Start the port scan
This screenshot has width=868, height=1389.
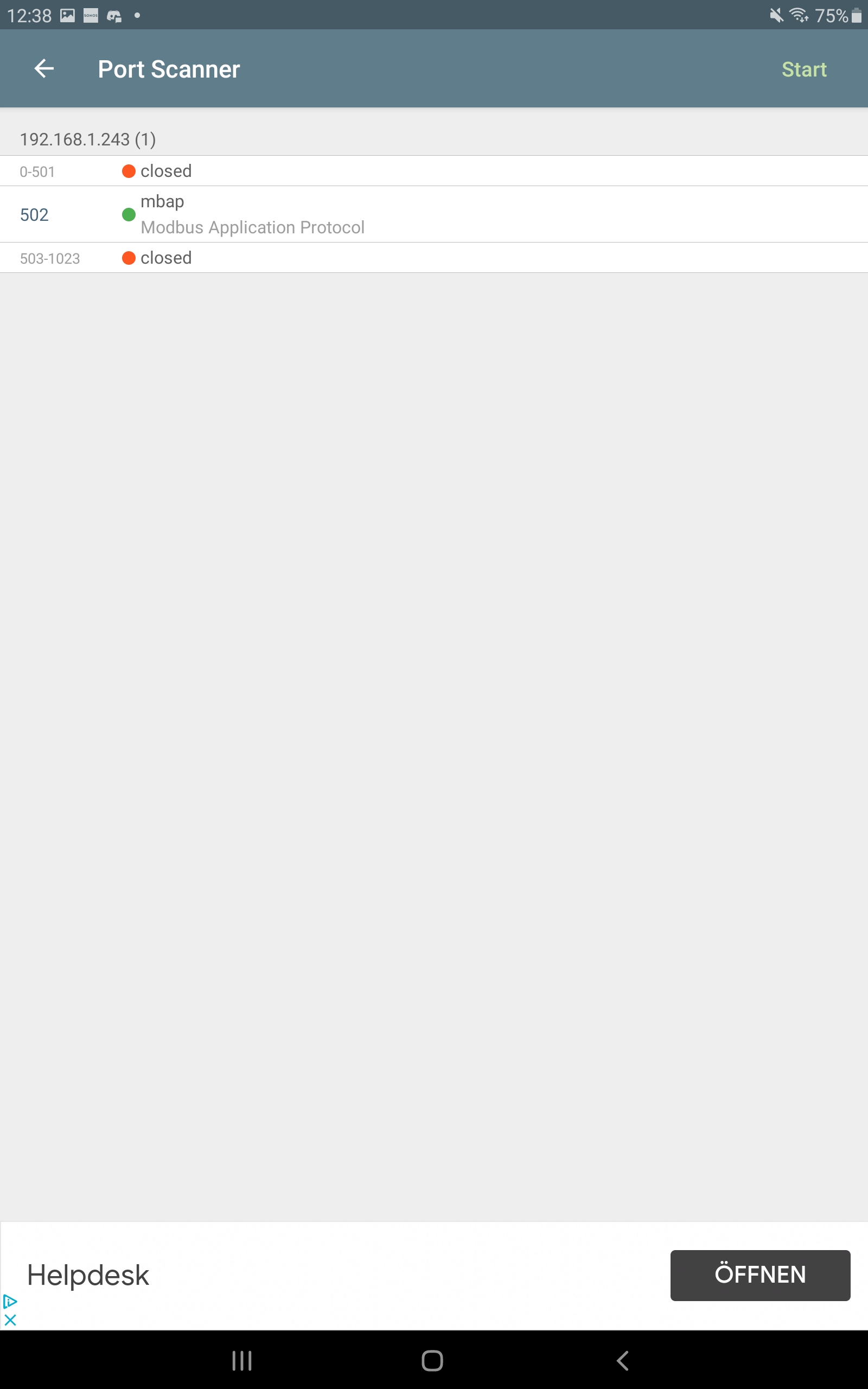pyautogui.click(x=803, y=69)
